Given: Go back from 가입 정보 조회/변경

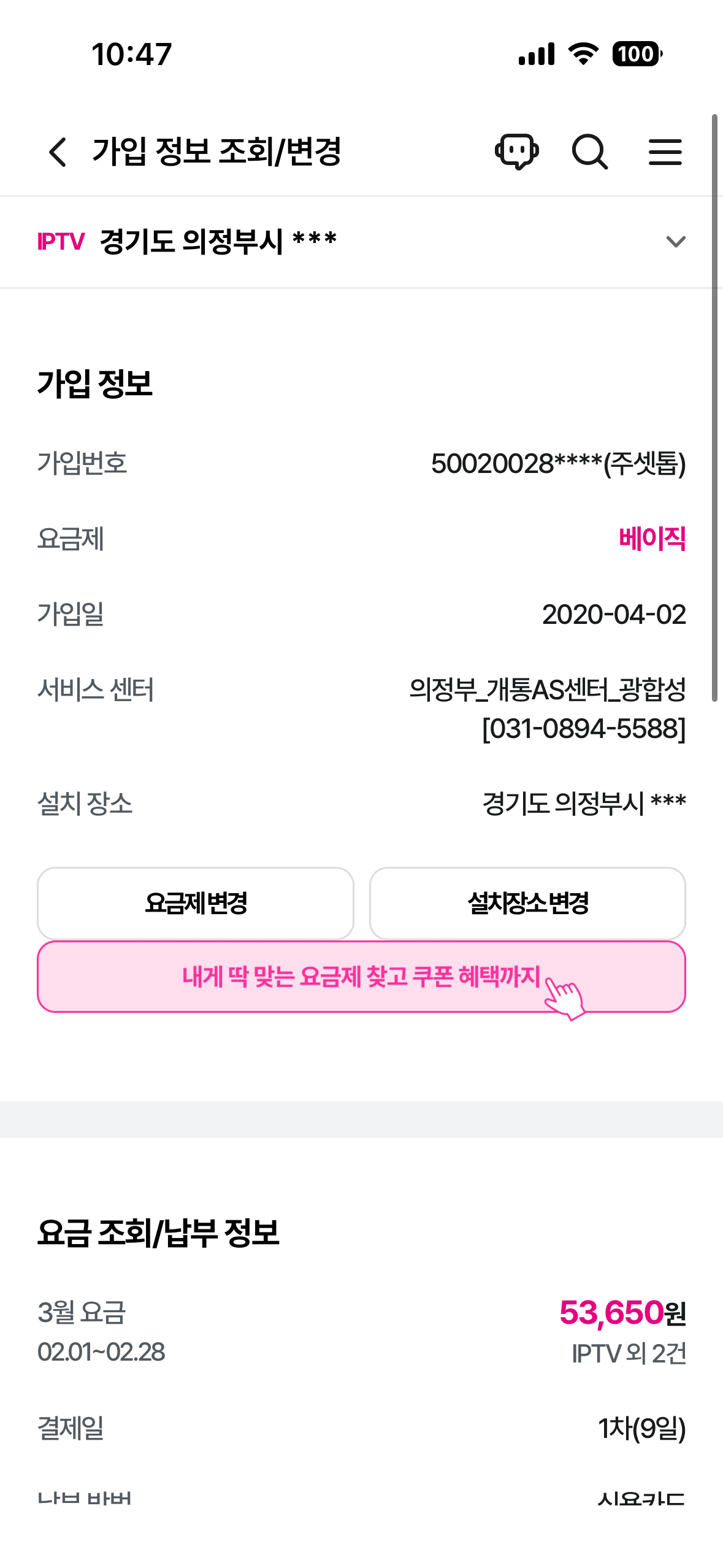Looking at the screenshot, I should click(x=58, y=152).
